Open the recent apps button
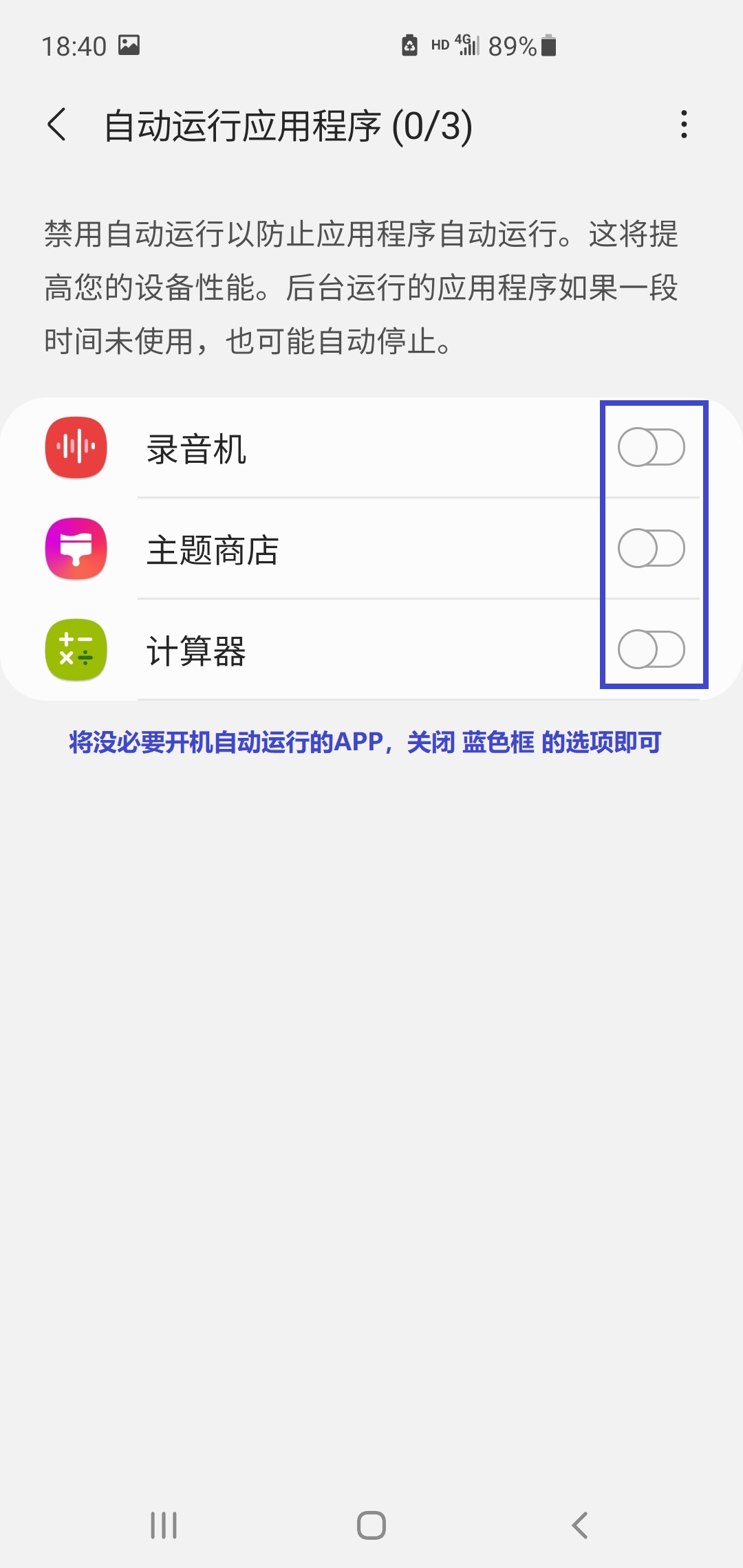 (164, 1525)
